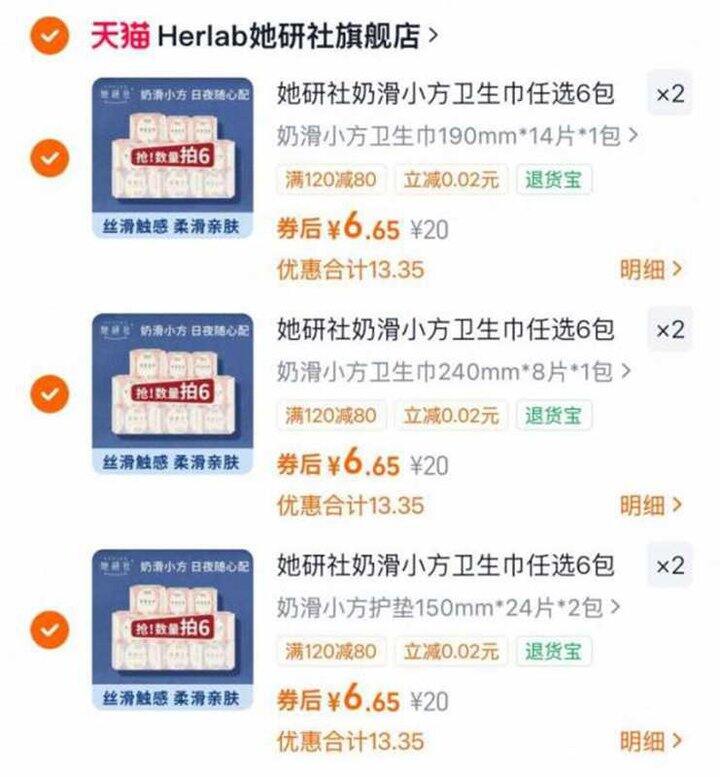720x777 pixels.
Task: Edit the ×2 quantity for the 240mm item
Action: pyautogui.click(x=669, y=330)
